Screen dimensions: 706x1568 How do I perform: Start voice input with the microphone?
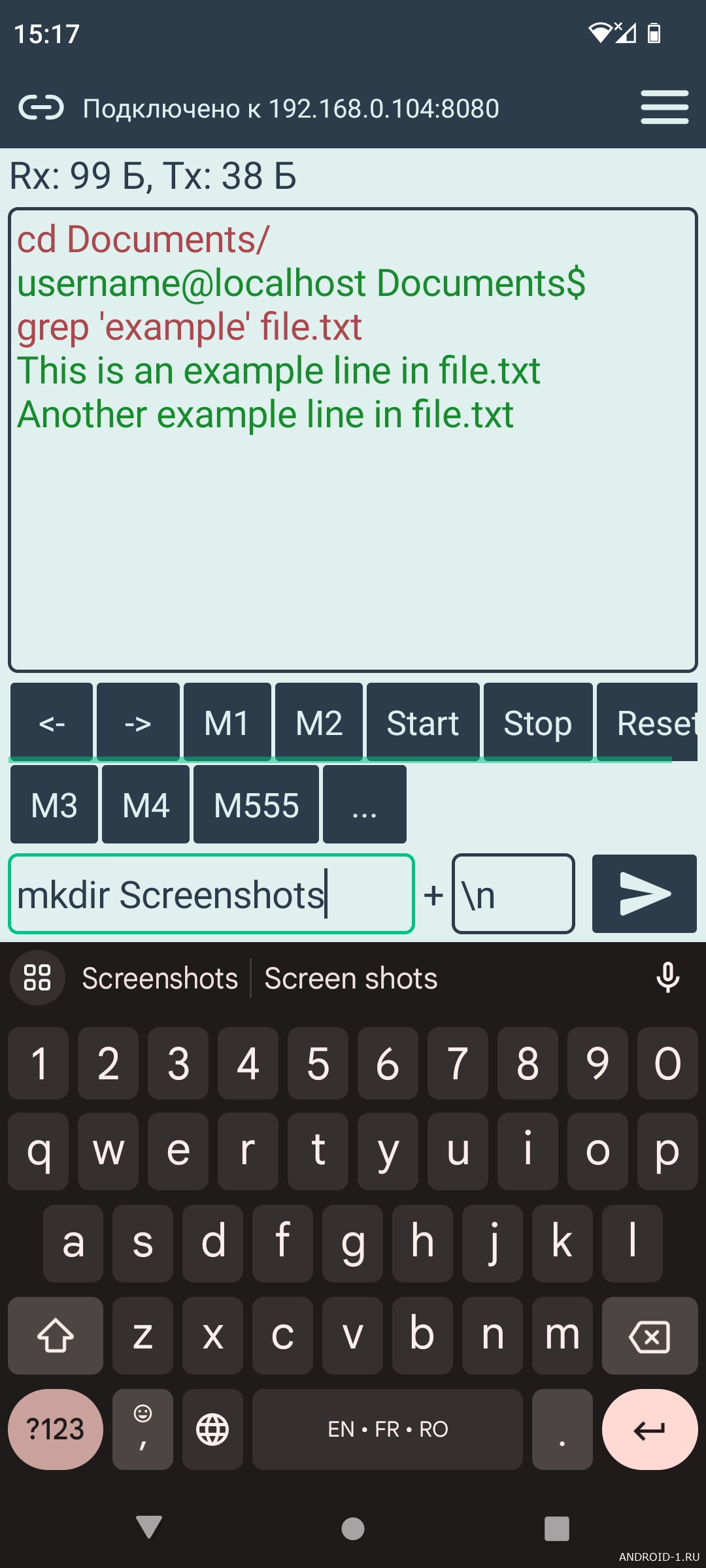(667, 979)
